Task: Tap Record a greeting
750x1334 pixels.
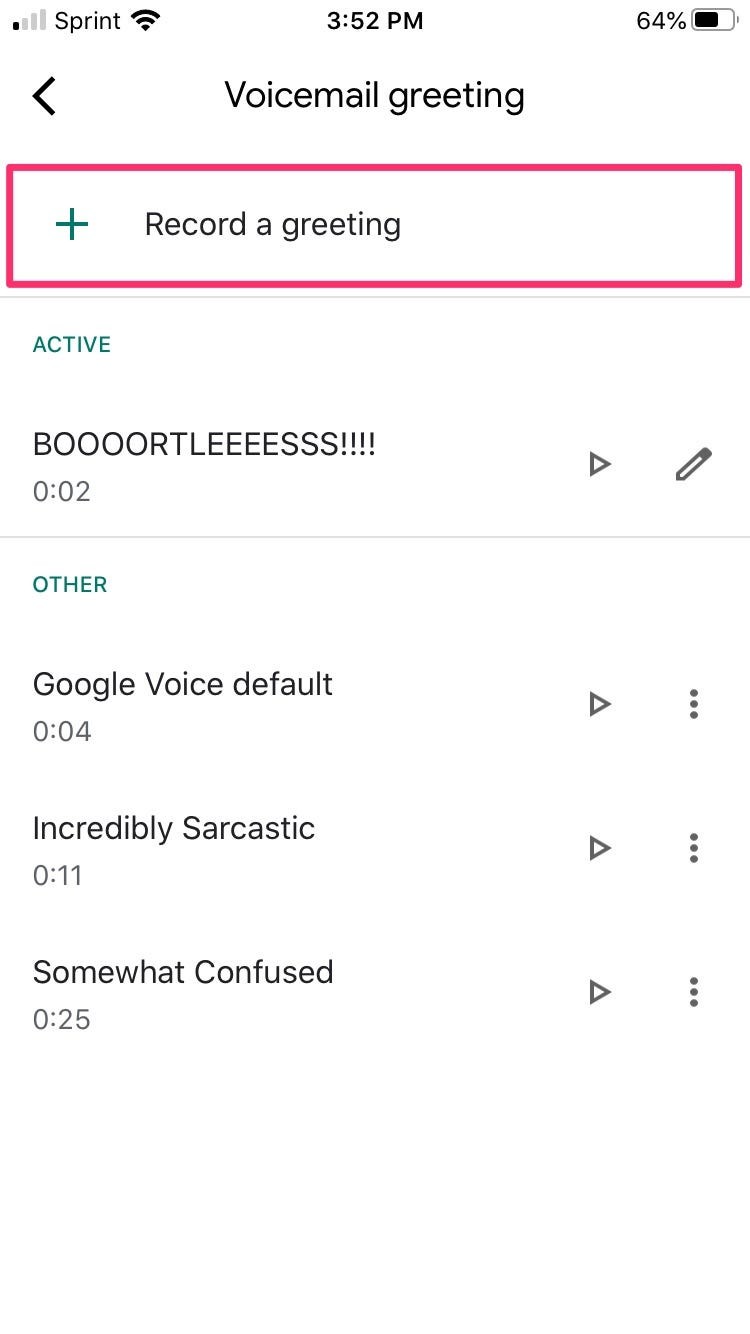Action: [272, 224]
